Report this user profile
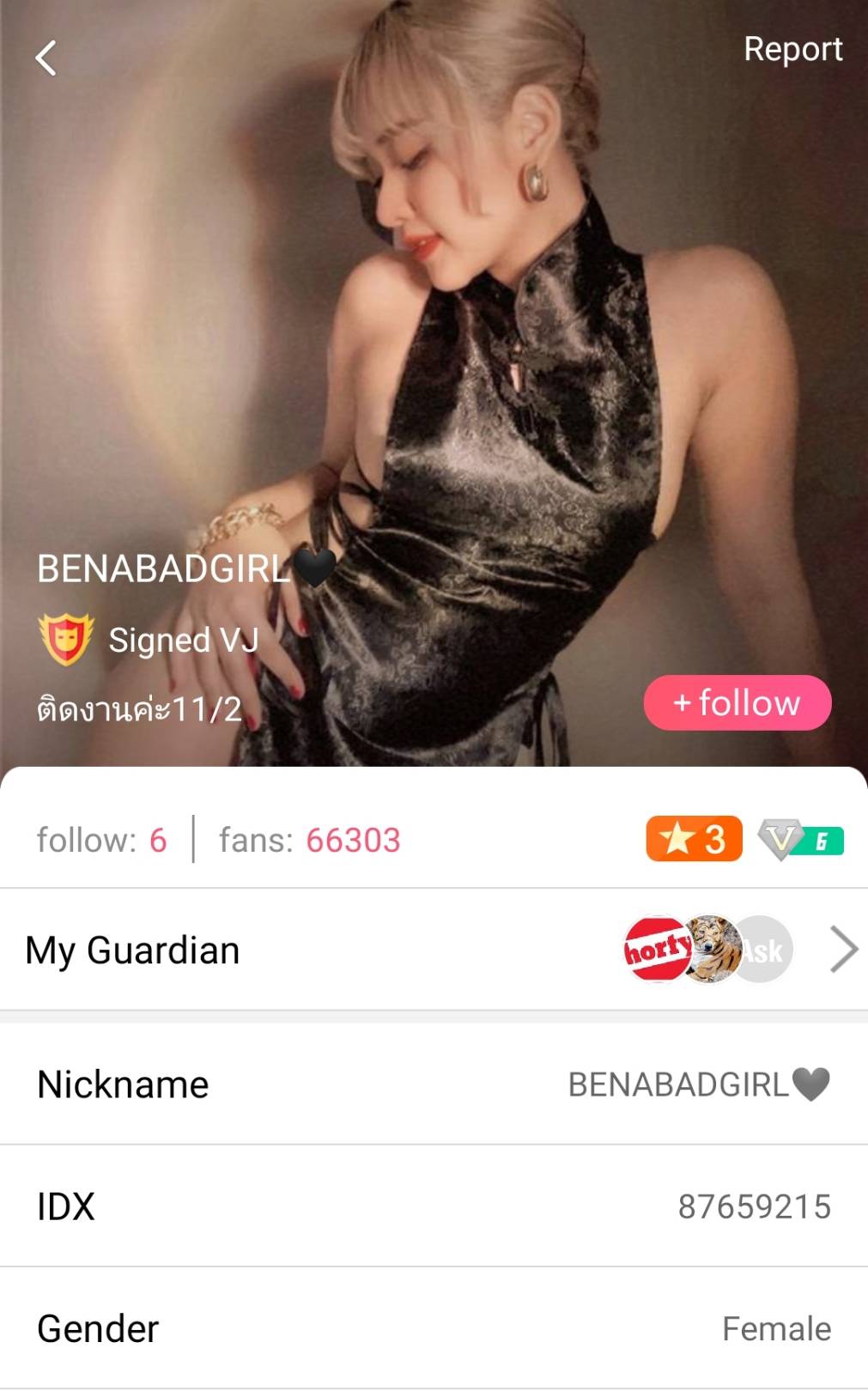Image resolution: width=868 pixels, height=1391 pixels. coord(792,50)
